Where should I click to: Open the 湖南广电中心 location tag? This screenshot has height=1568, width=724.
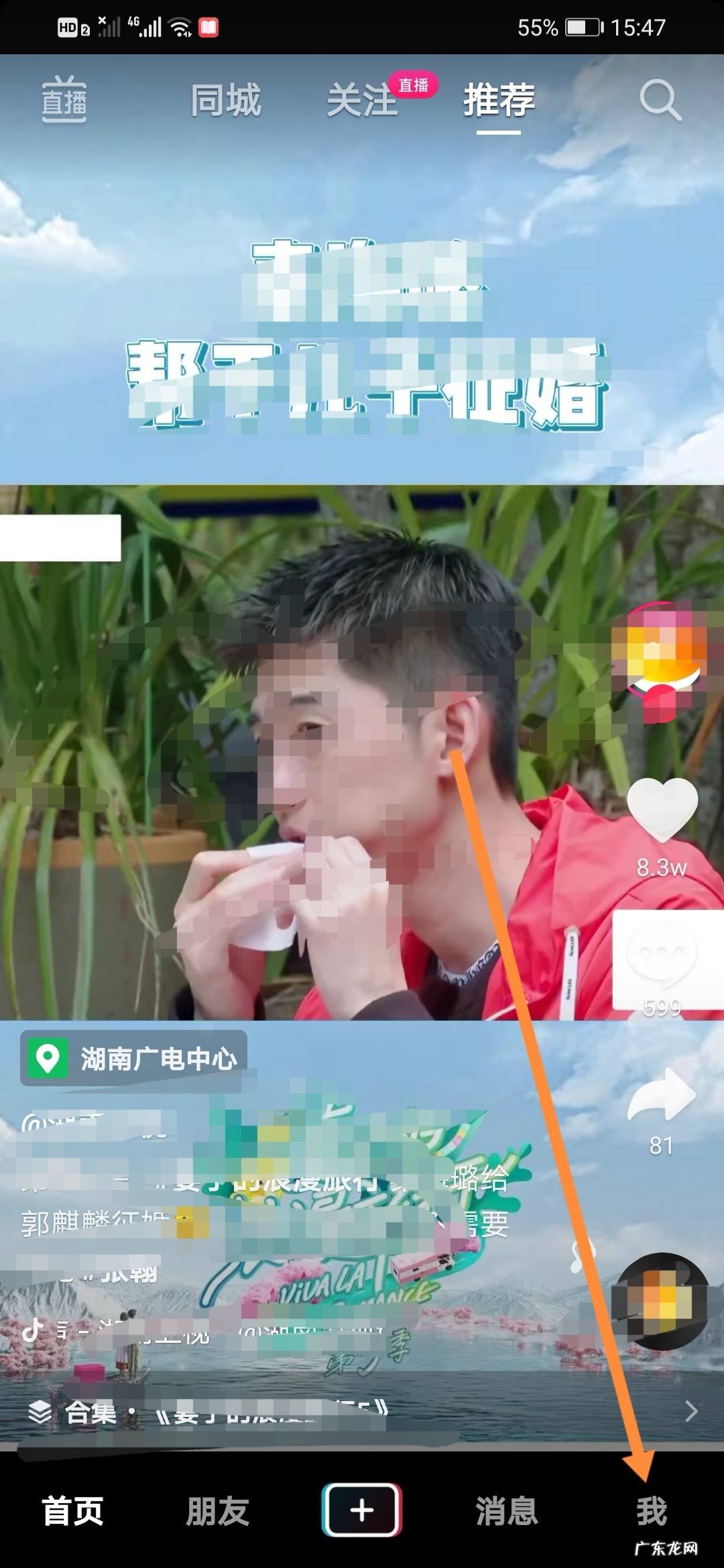(134, 1059)
